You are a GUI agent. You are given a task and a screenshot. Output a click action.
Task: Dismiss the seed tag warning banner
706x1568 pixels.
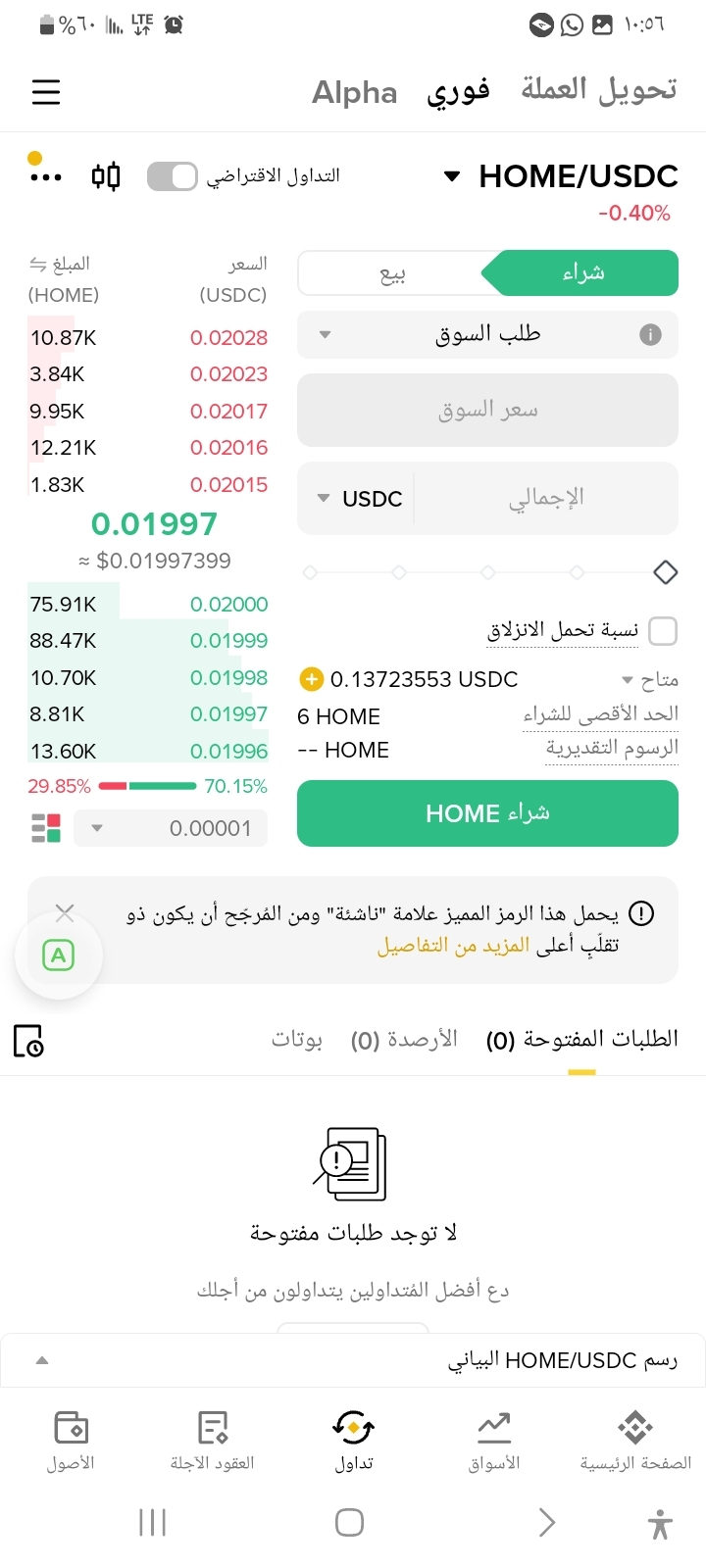[x=65, y=913]
